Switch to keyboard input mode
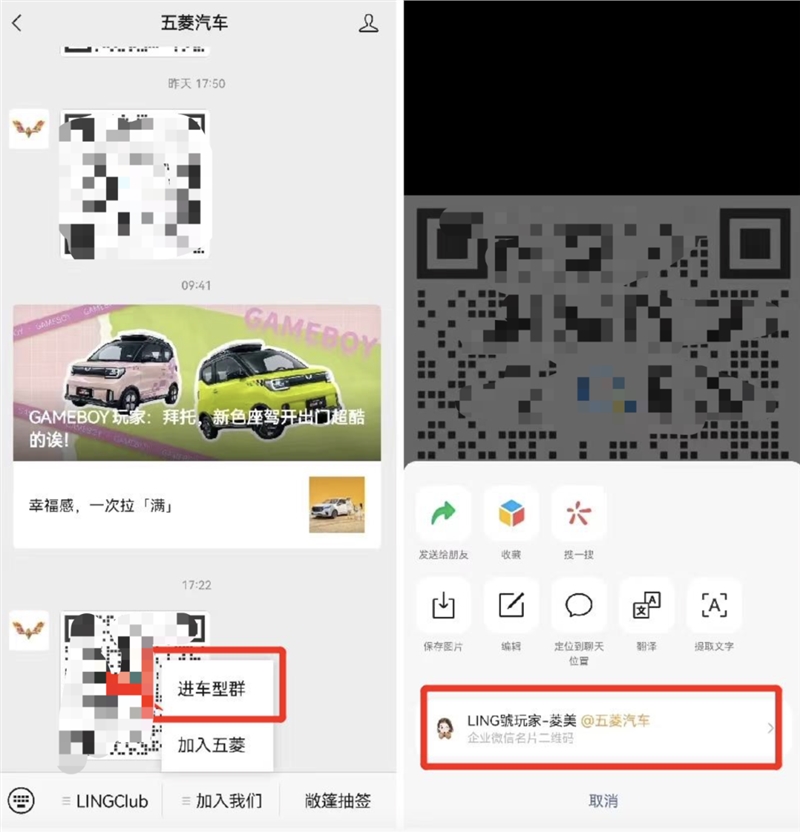Image resolution: width=800 pixels, height=832 pixels. (21, 800)
